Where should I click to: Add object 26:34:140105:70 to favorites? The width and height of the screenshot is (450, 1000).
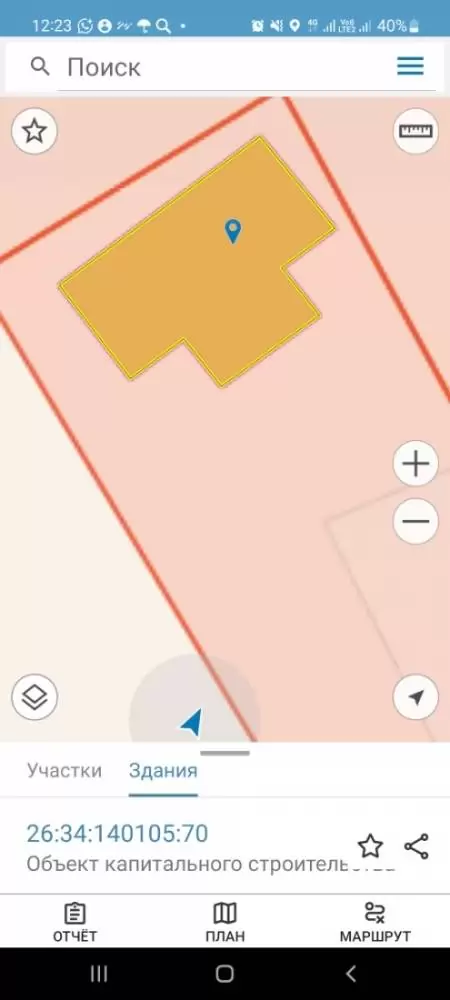coord(370,846)
